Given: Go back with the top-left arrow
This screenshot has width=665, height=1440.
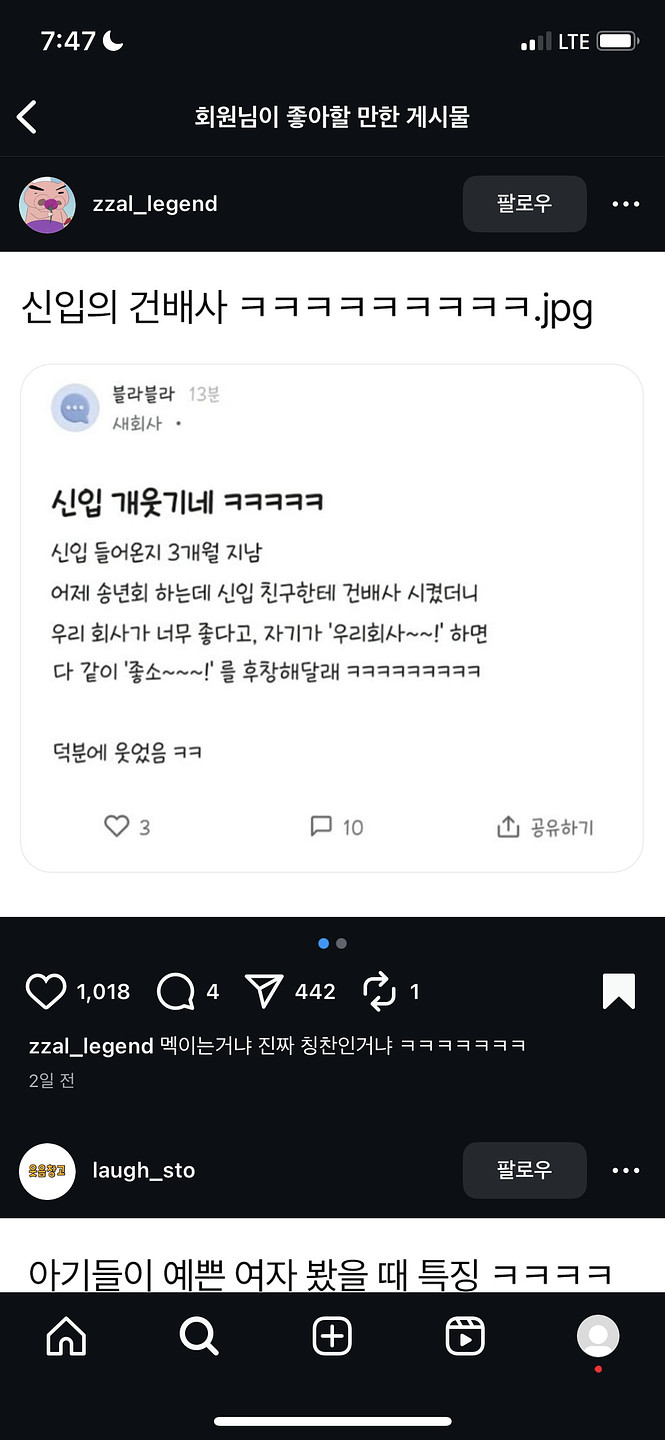Looking at the screenshot, I should point(27,117).
